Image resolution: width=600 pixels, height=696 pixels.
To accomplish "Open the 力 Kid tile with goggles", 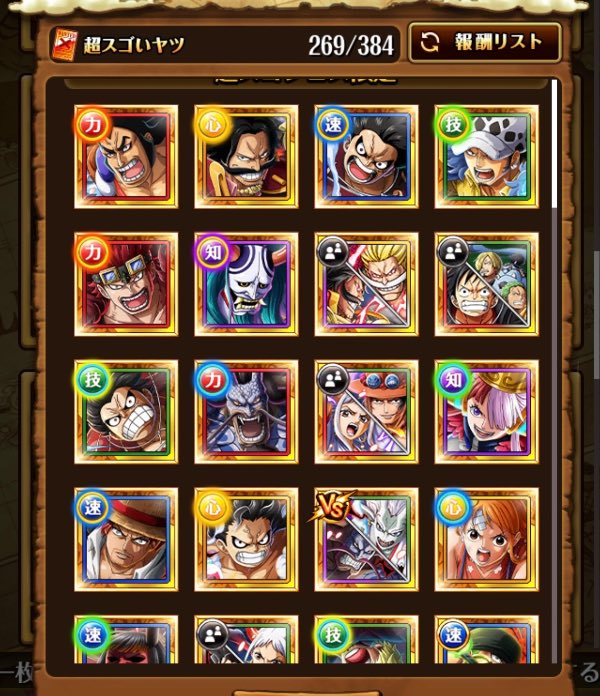I will click(x=126, y=284).
